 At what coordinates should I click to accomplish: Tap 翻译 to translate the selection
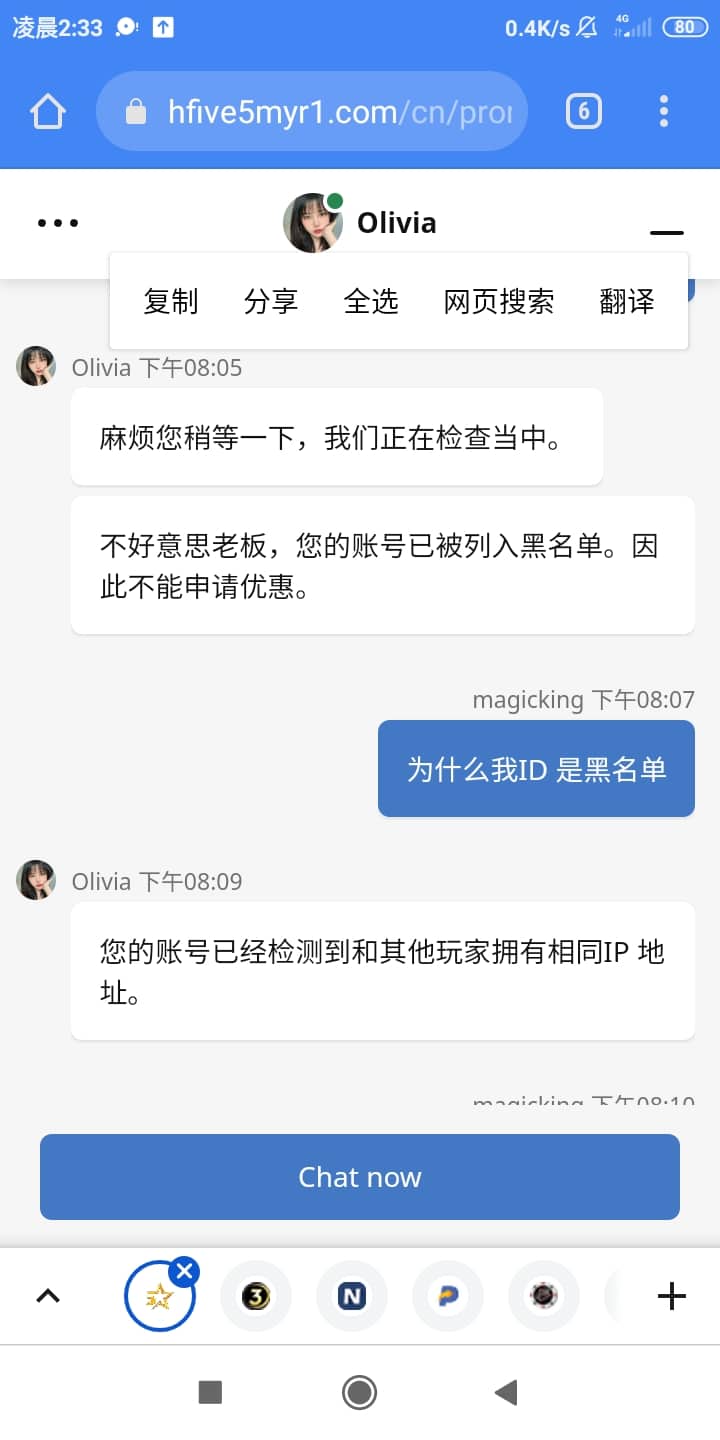(627, 301)
